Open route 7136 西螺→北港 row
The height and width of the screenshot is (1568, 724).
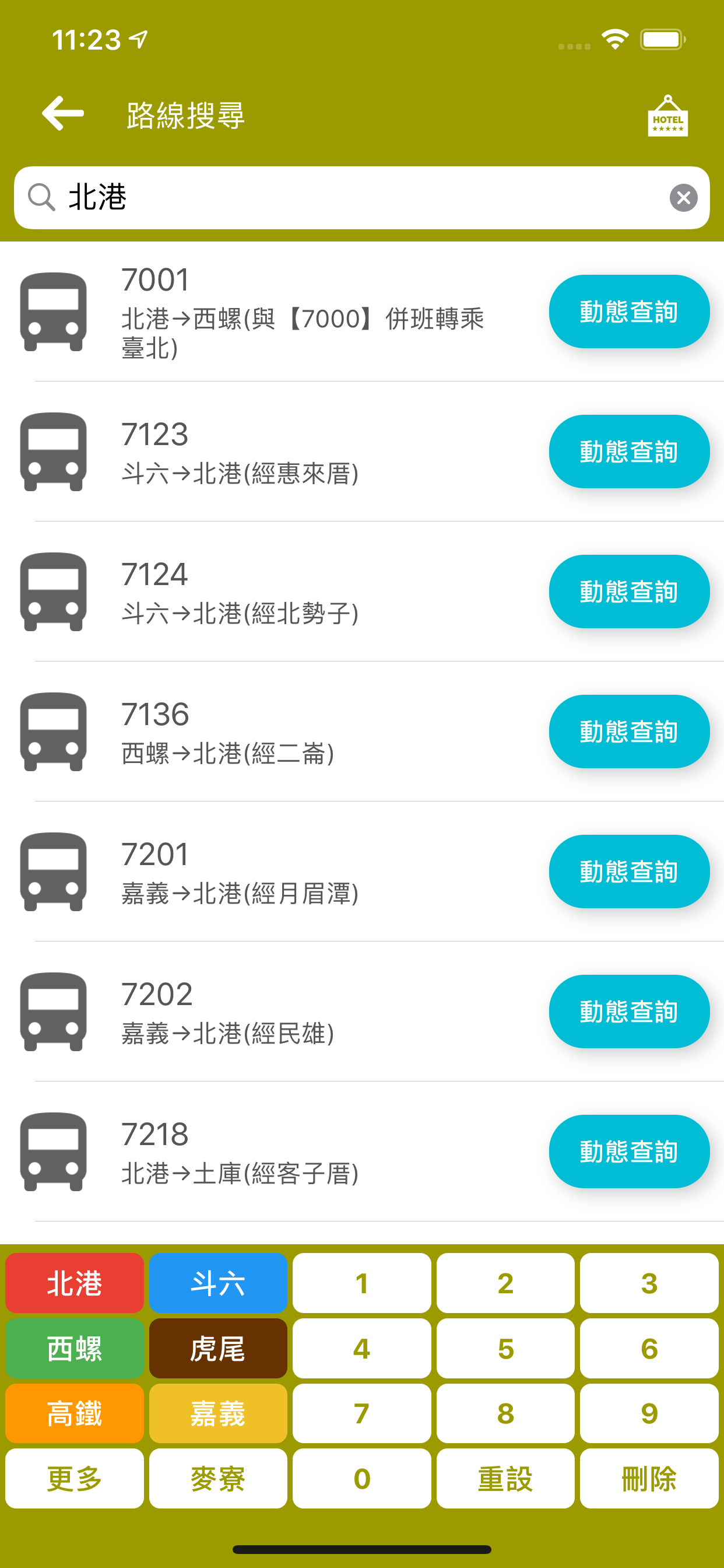362,731
